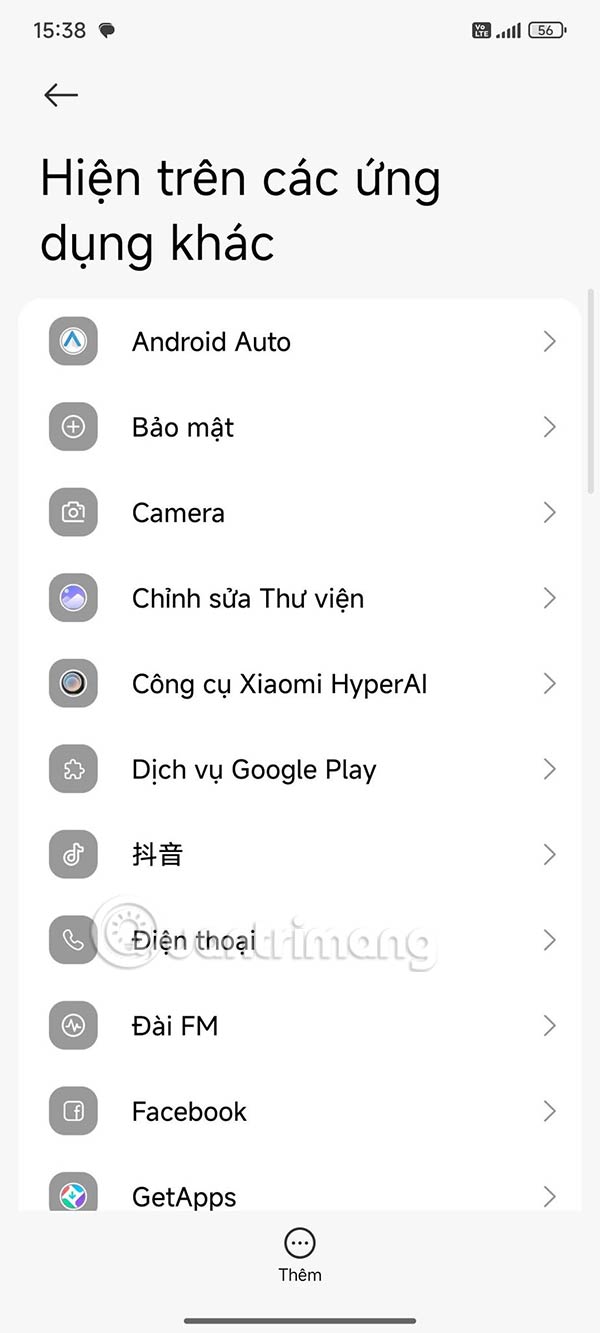Select the 抖音 app row
The image size is (600, 1333).
[x=300, y=855]
